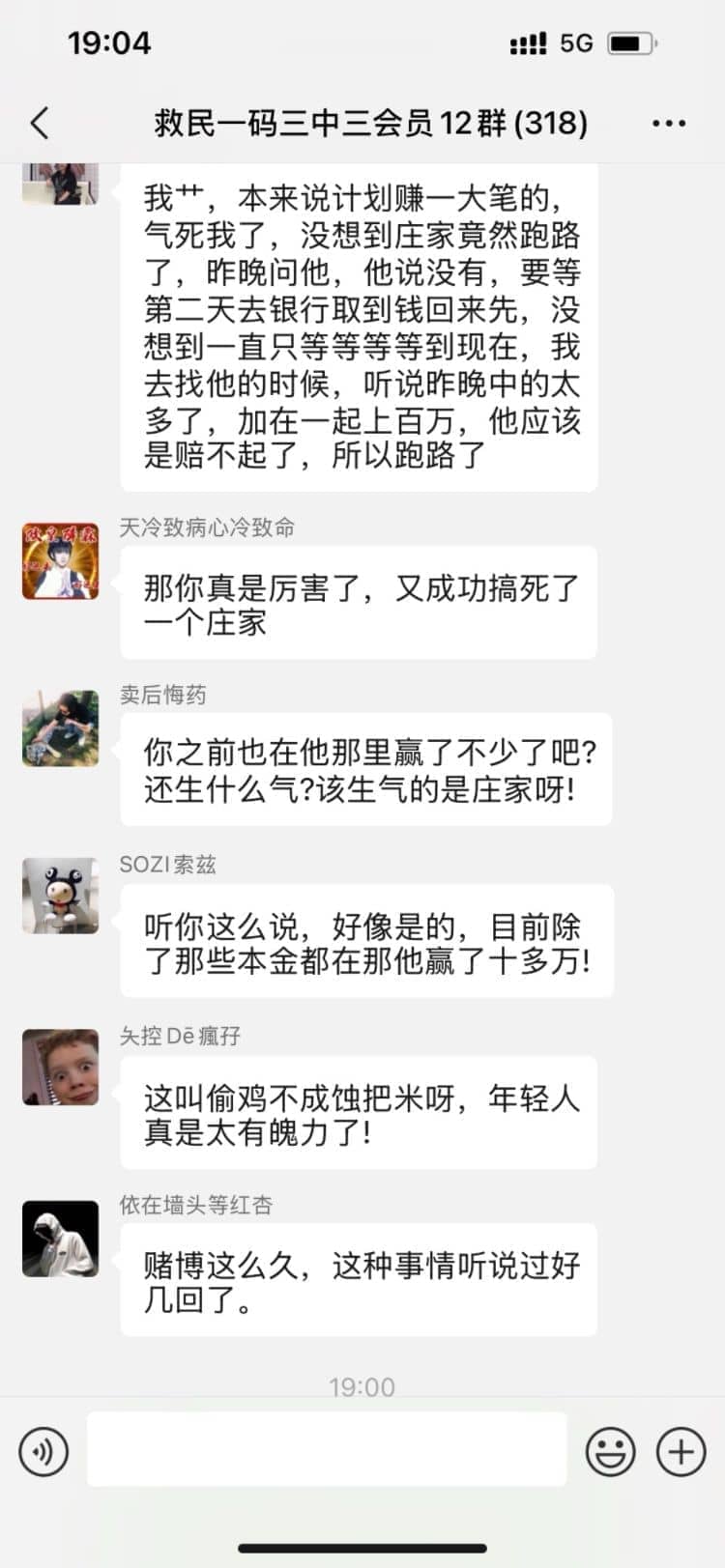Go back from the group chat
The width and height of the screenshot is (725, 1568).
coord(39,124)
